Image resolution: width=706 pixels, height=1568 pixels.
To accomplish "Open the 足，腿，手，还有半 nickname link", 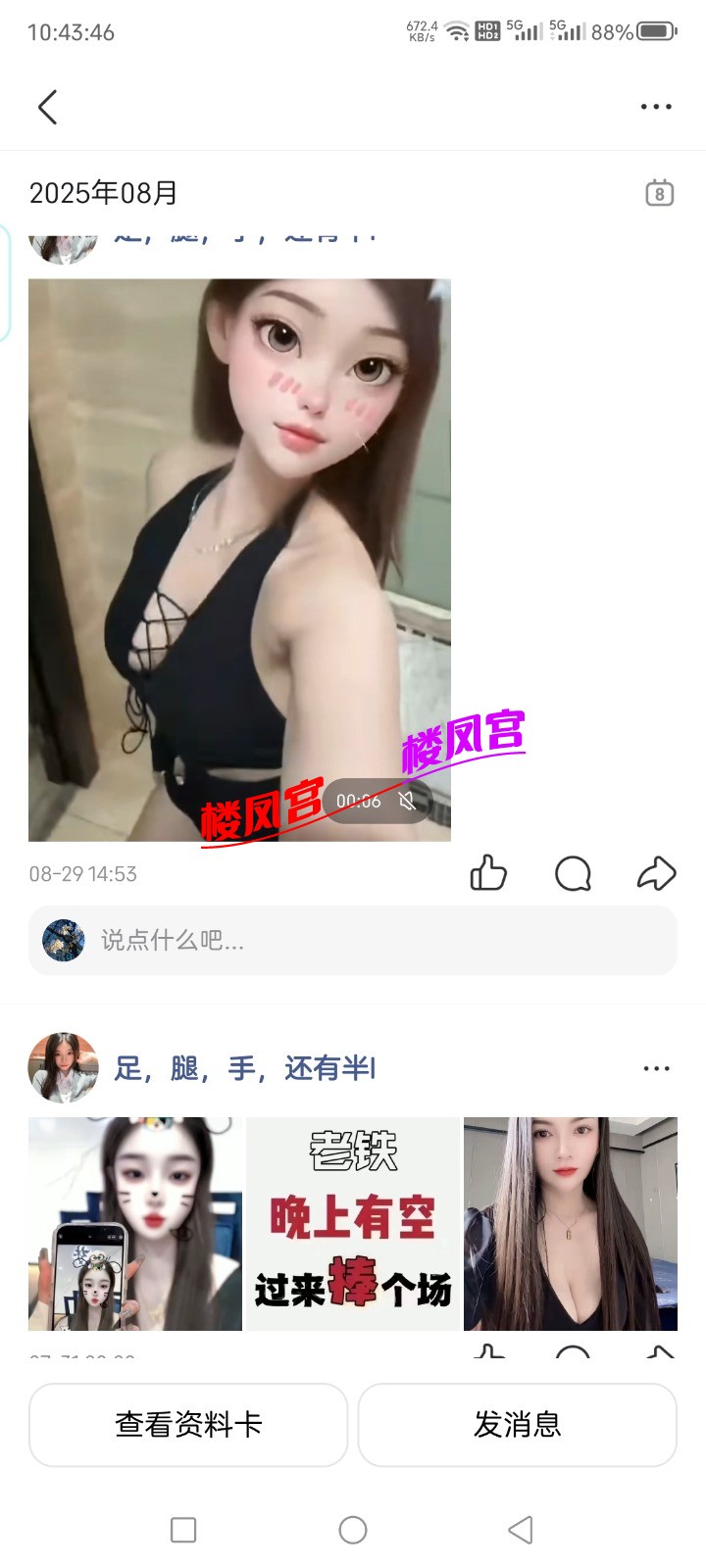I will pyautogui.click(x=245, y=1068).
